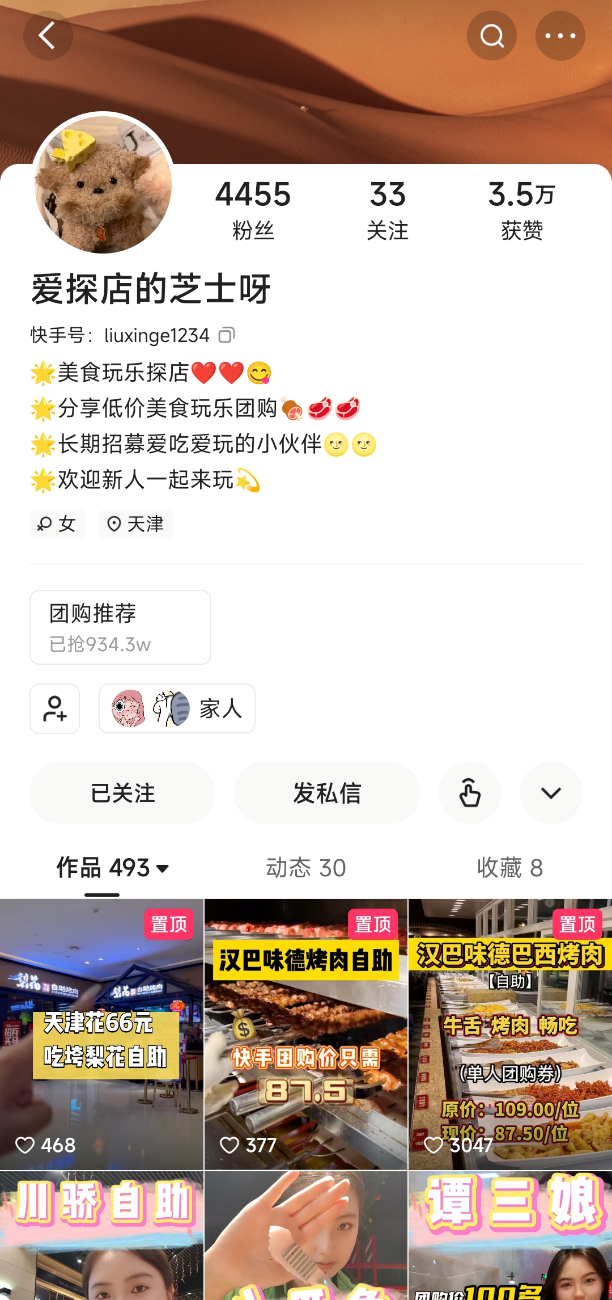Go back using the top-left arrow
Image resolution: width=612 pixels, height=1300 pixels.
[47, 36]
